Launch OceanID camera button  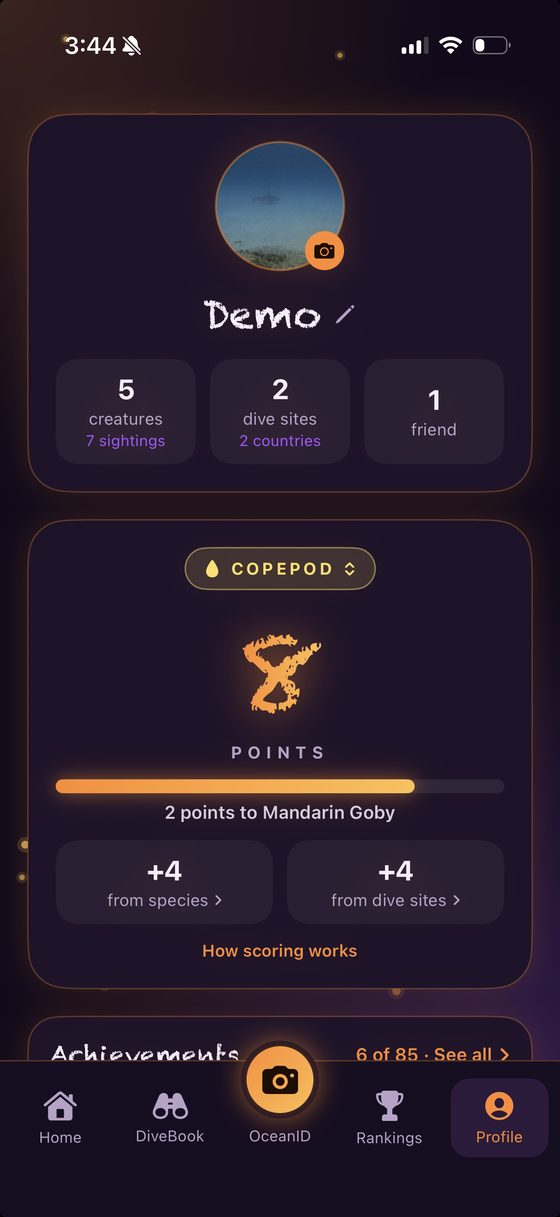point(280,1080)
